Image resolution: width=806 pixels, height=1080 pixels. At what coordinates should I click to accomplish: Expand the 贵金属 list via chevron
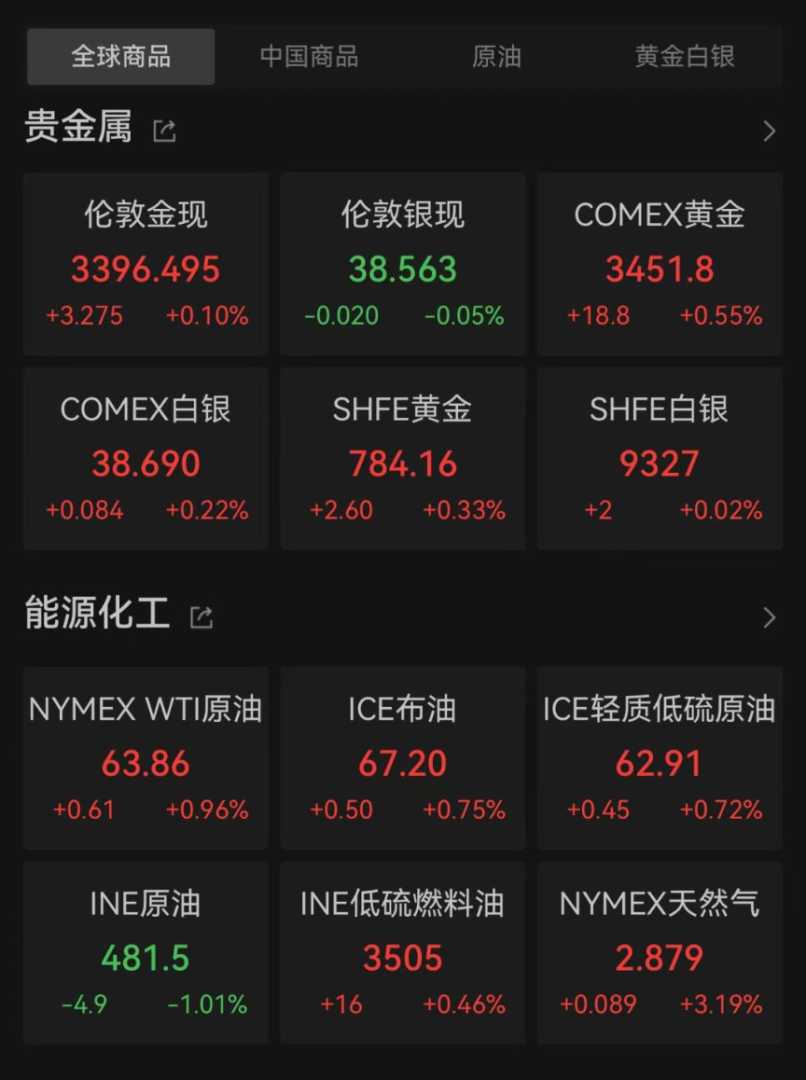(768, 131)
